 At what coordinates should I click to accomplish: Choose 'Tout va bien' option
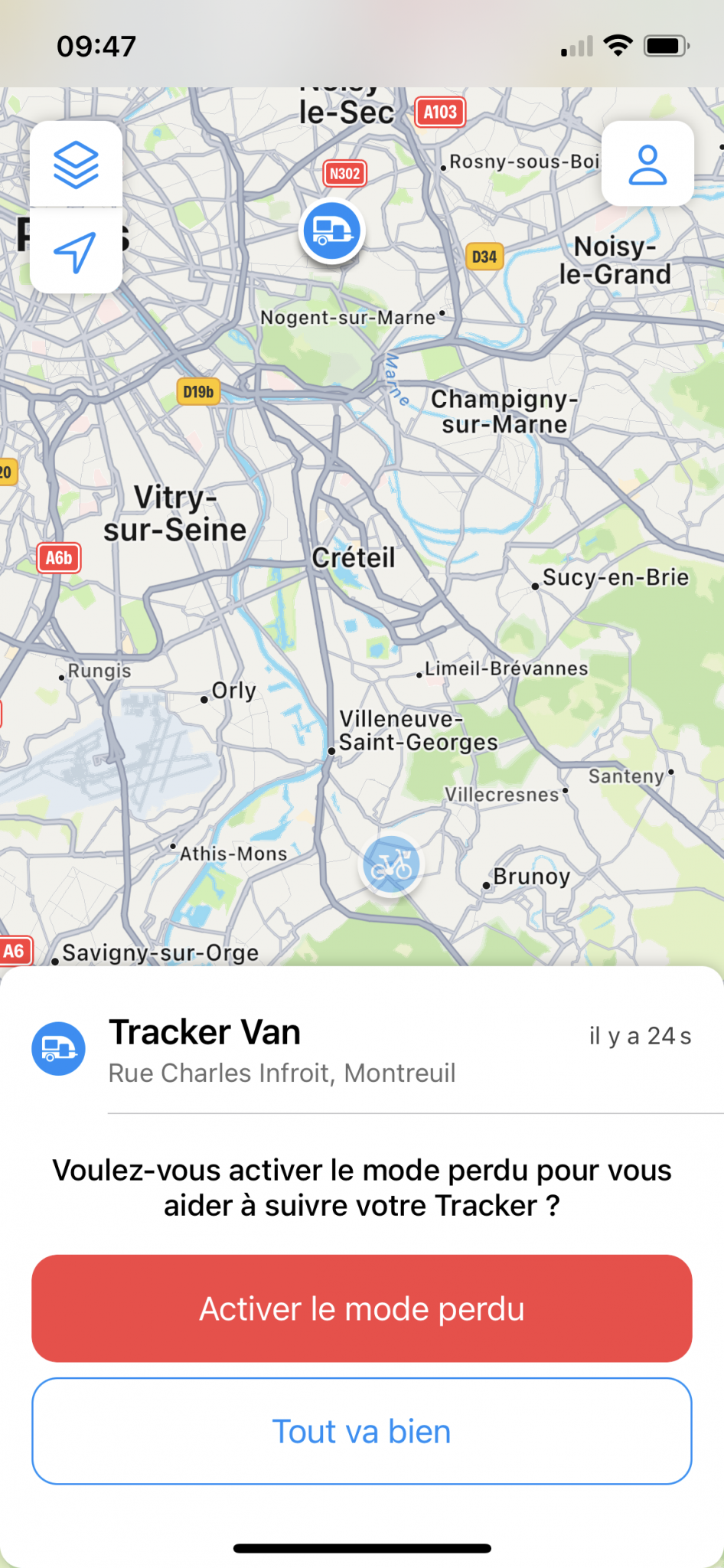pyautogui.click(x=361, y=1431)
